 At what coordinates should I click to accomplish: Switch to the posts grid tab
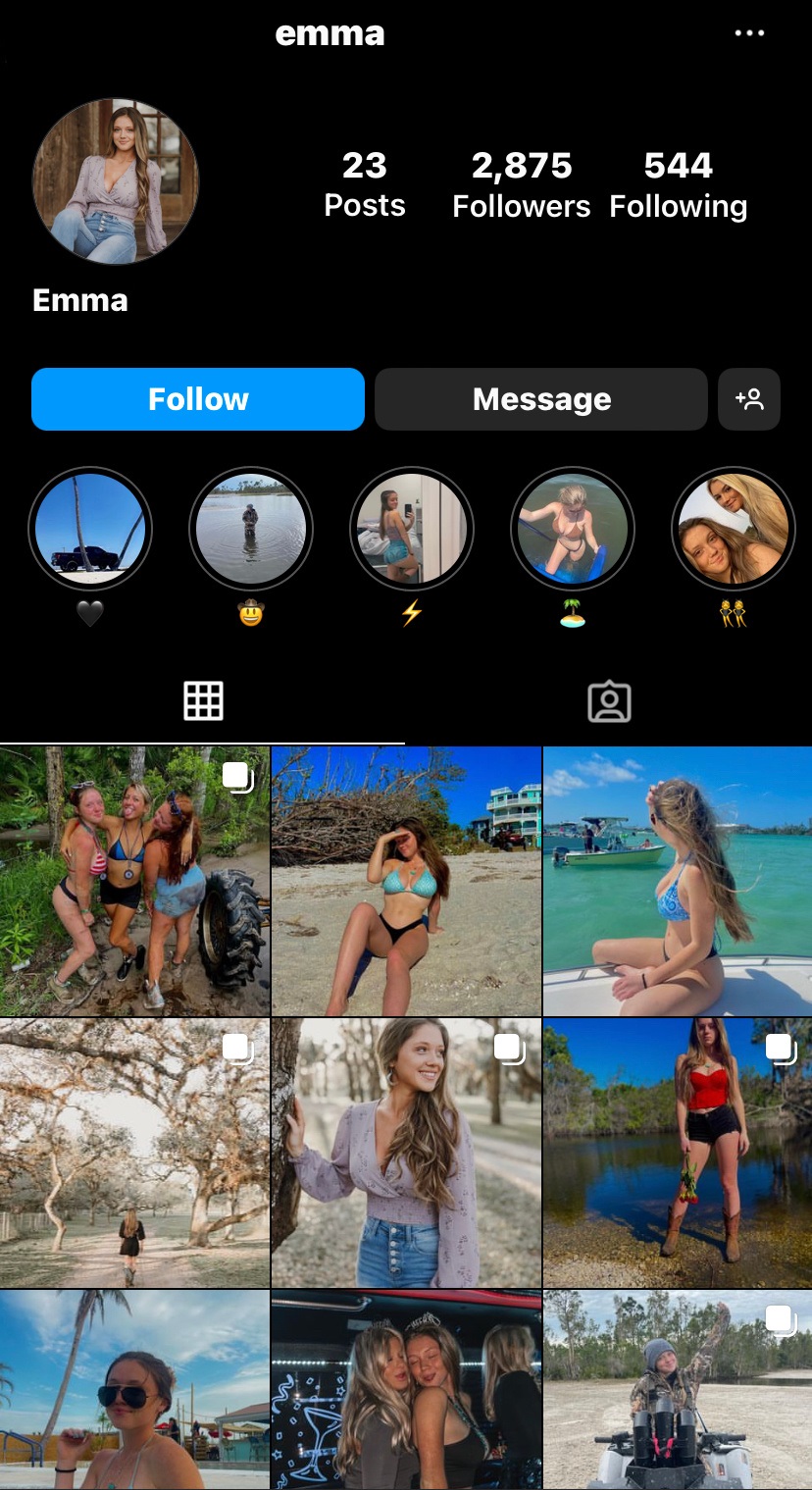203,701
